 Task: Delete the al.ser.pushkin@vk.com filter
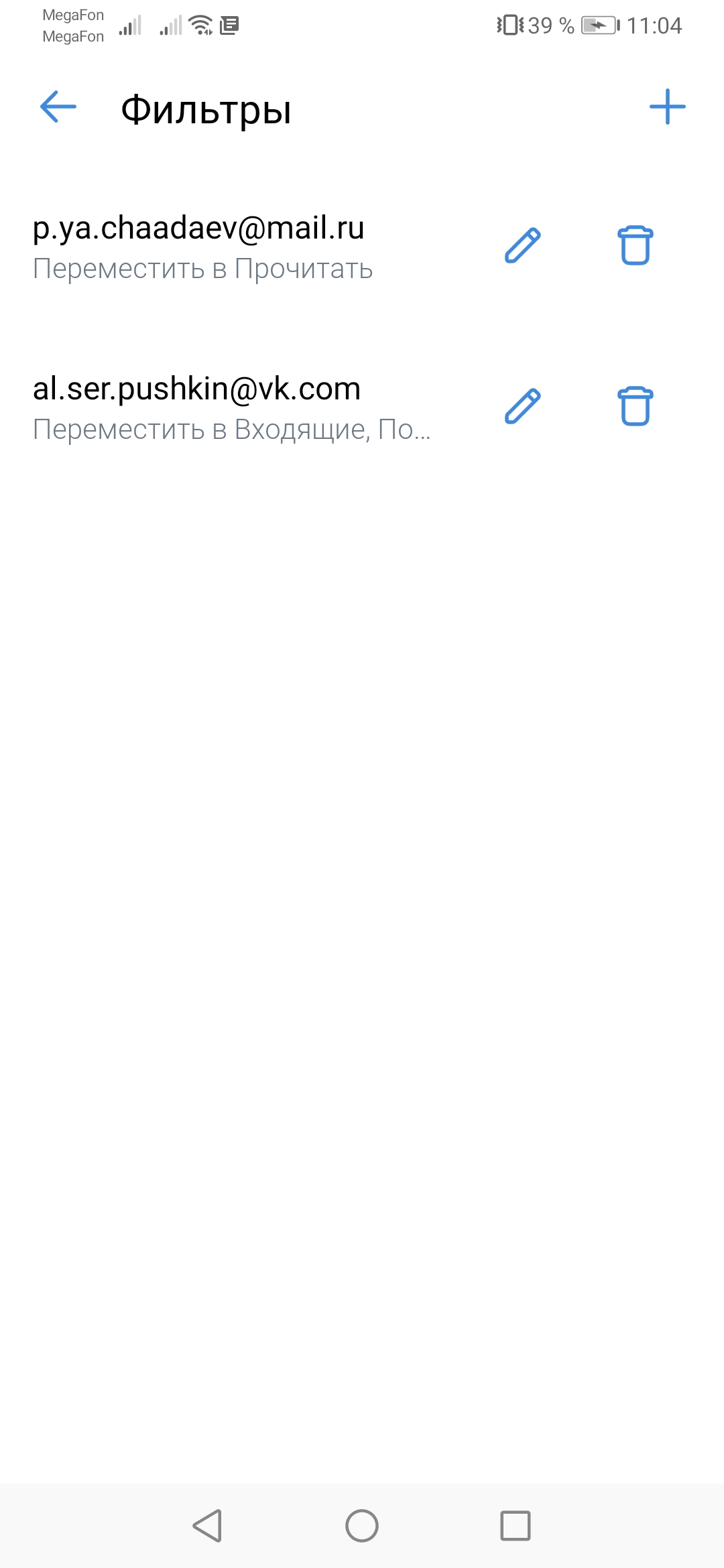click(x=635, y=406)
